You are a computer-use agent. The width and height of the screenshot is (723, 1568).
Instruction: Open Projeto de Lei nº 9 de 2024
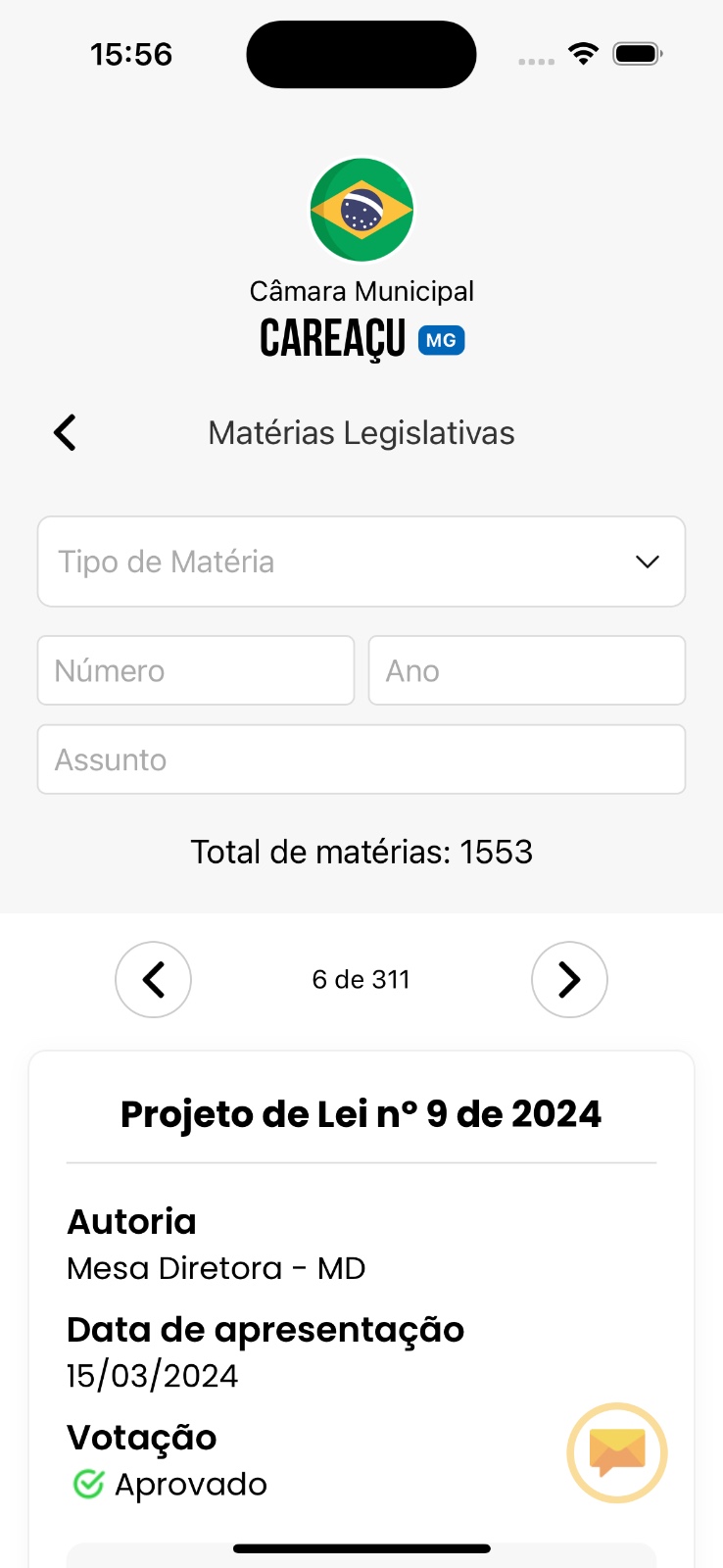coord(361,1114)
